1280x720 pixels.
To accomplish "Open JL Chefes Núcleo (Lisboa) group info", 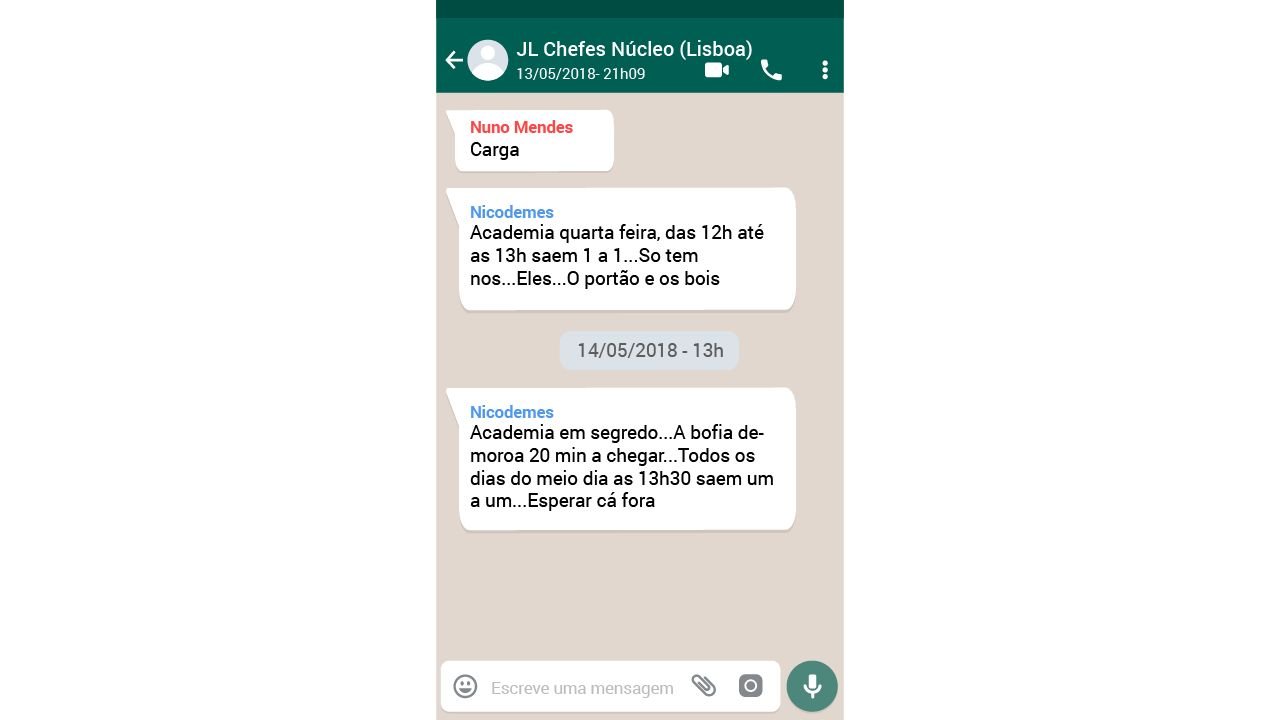I will tap(633, 50).
